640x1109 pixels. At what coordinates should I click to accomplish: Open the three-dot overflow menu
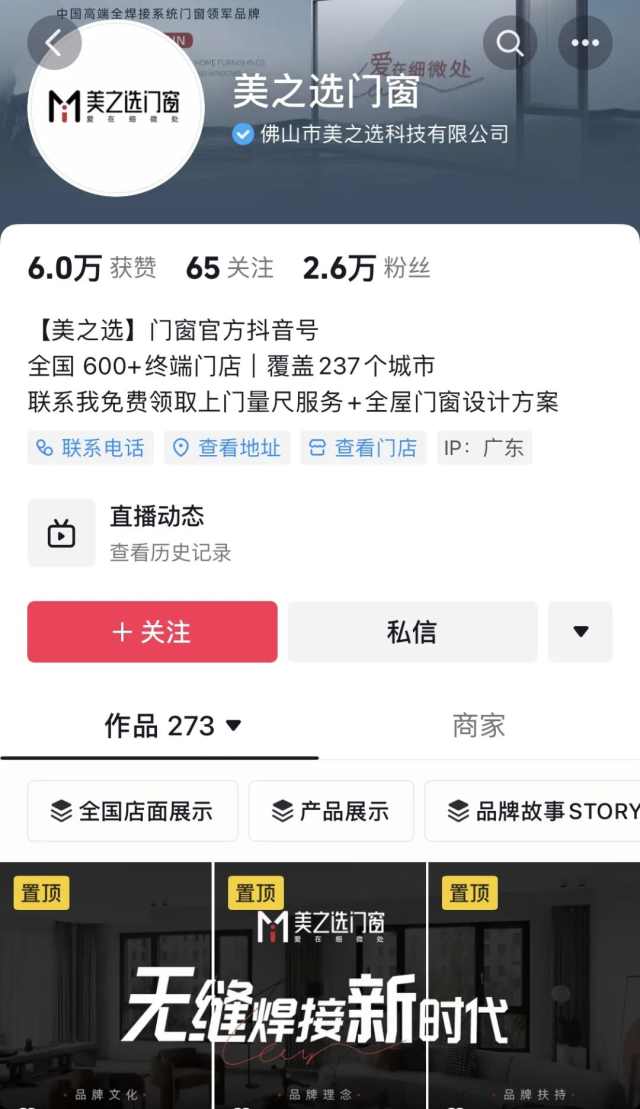pyautogui.click(x=585, y=43)
